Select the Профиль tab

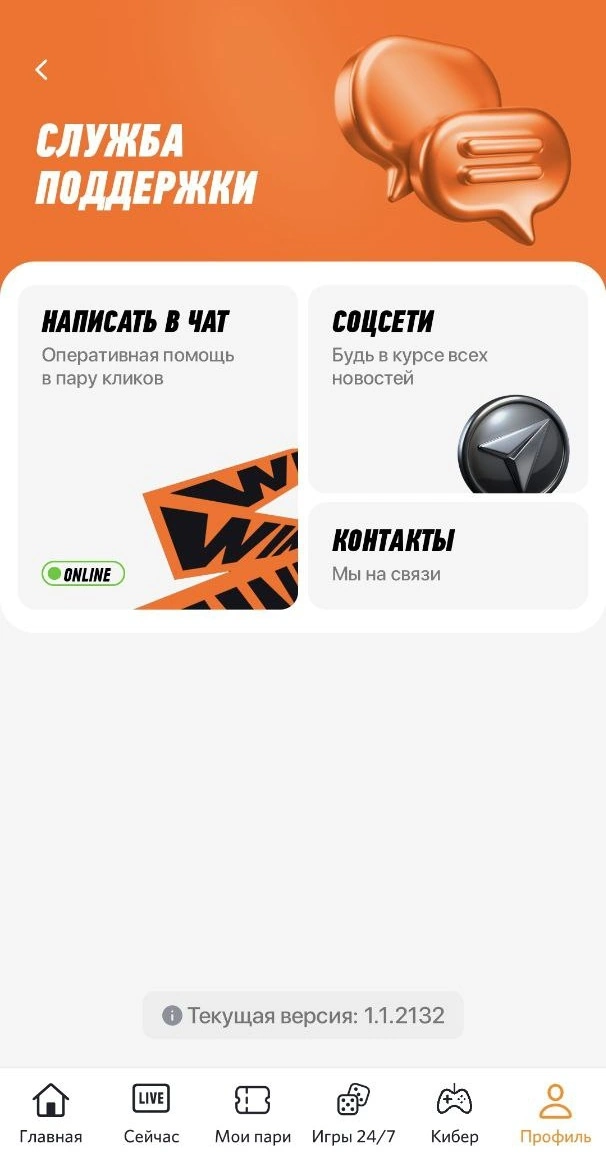click(555, 1113)
